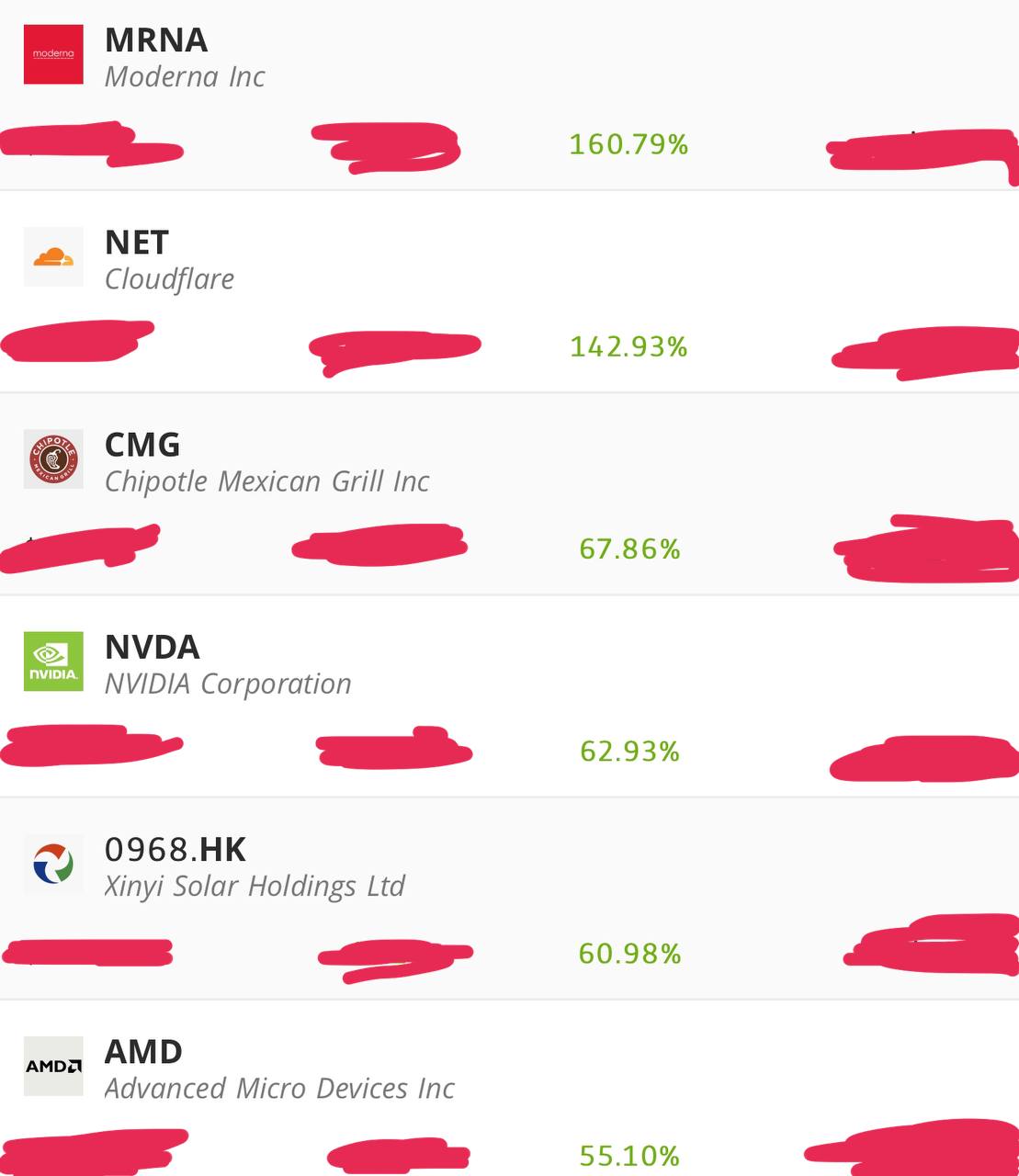The height and width of the screenshot is (1176, 1019).
Task: Select the CMG Chipotle Mexican Grill holding
Action: [x=509, y=493]
